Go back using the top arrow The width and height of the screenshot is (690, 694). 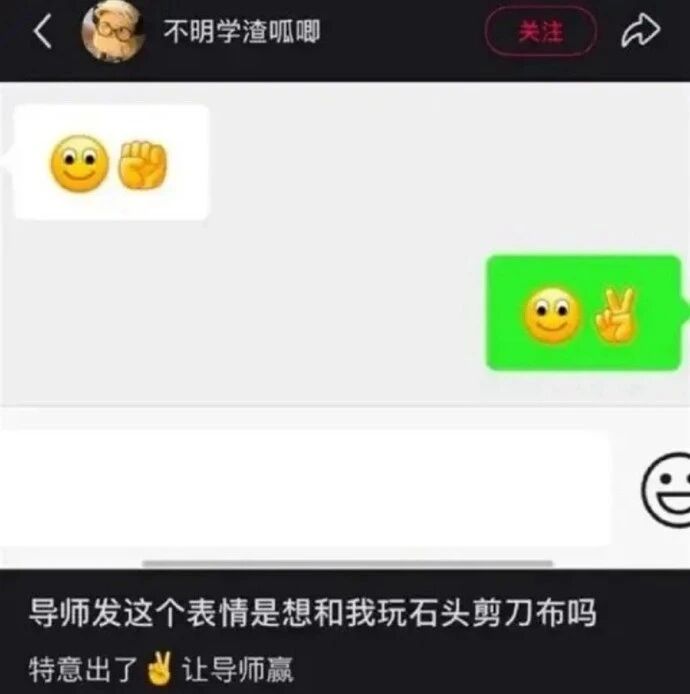point(42,32)
